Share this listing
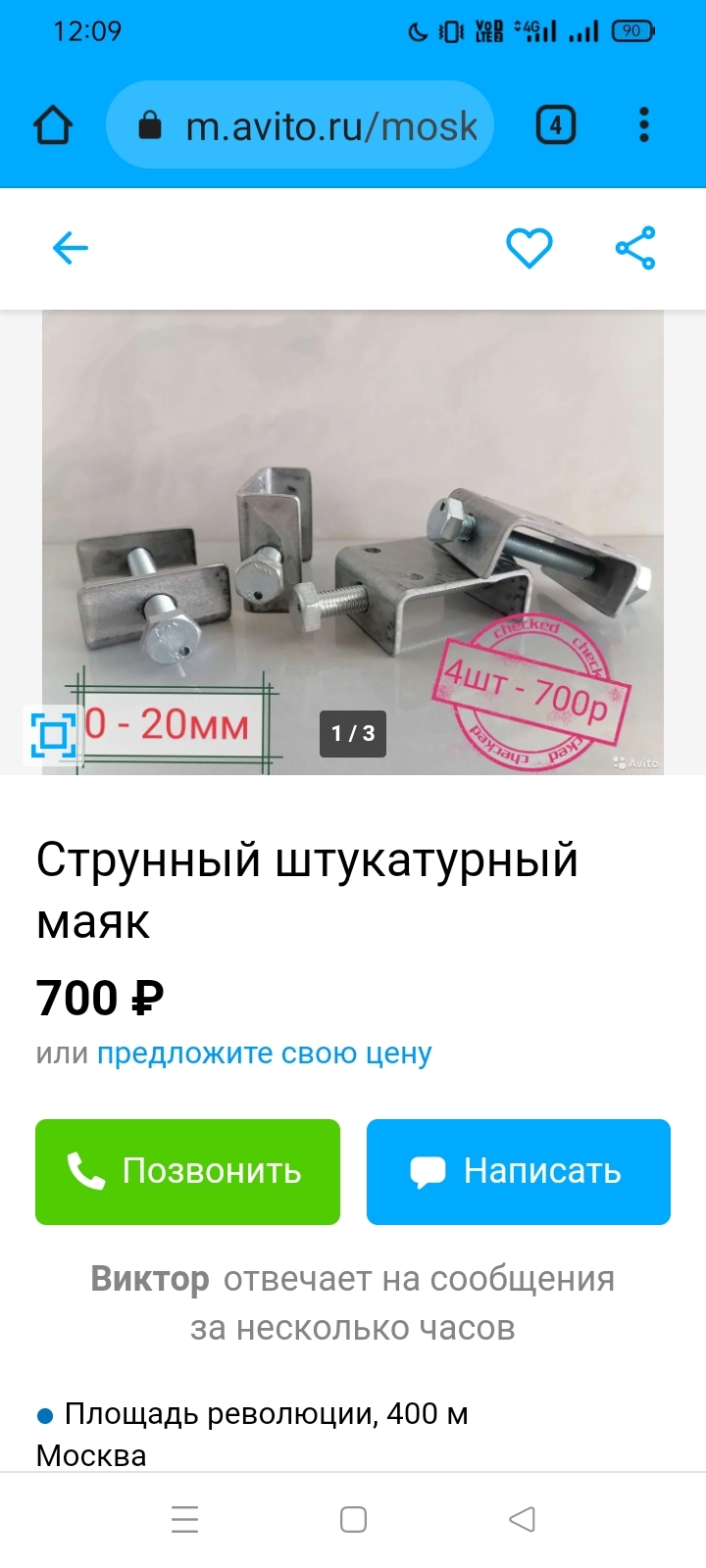 (x=635, y=248)
